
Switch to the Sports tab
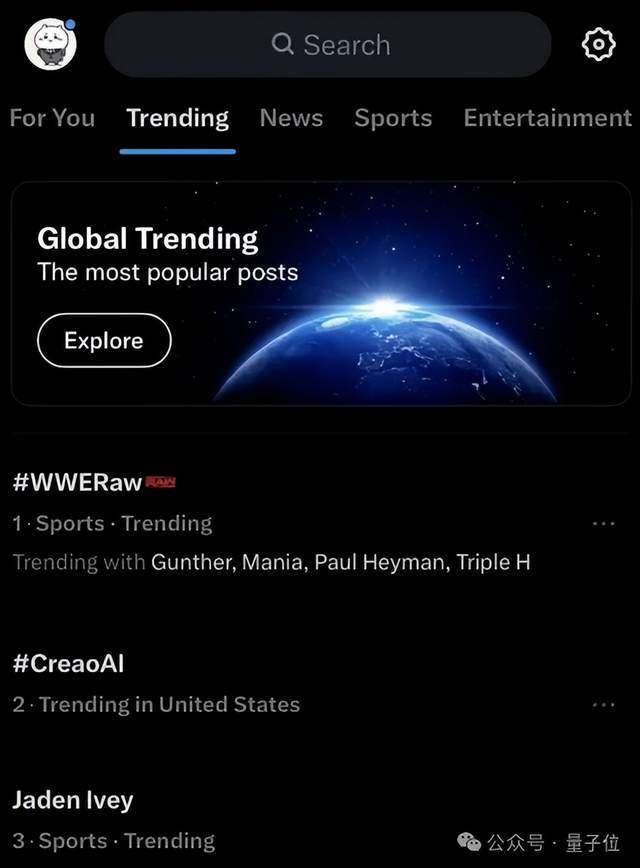click(393, 118)
